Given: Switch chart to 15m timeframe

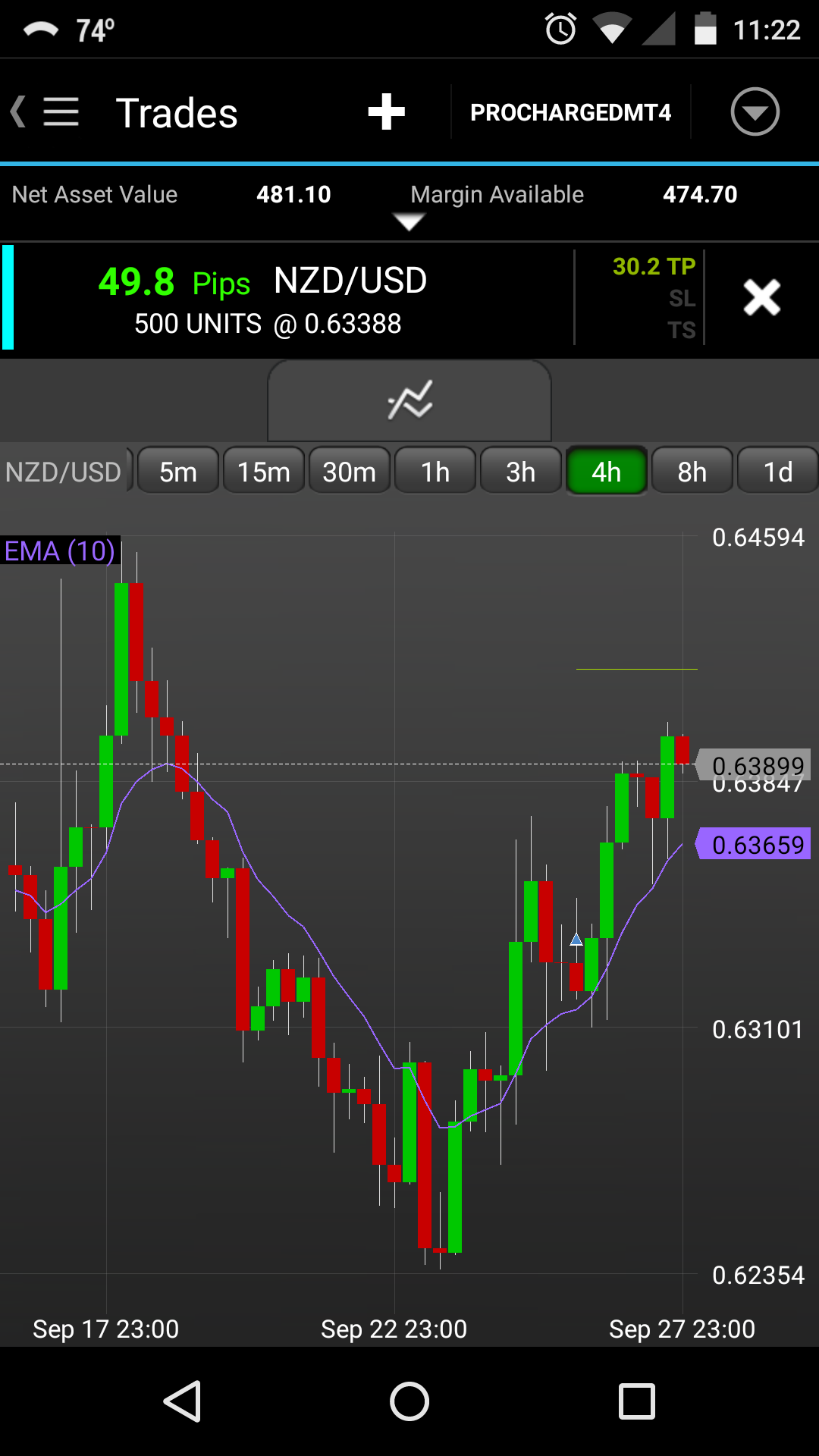Looking at the screenshot, I should [x=264, y=472].
